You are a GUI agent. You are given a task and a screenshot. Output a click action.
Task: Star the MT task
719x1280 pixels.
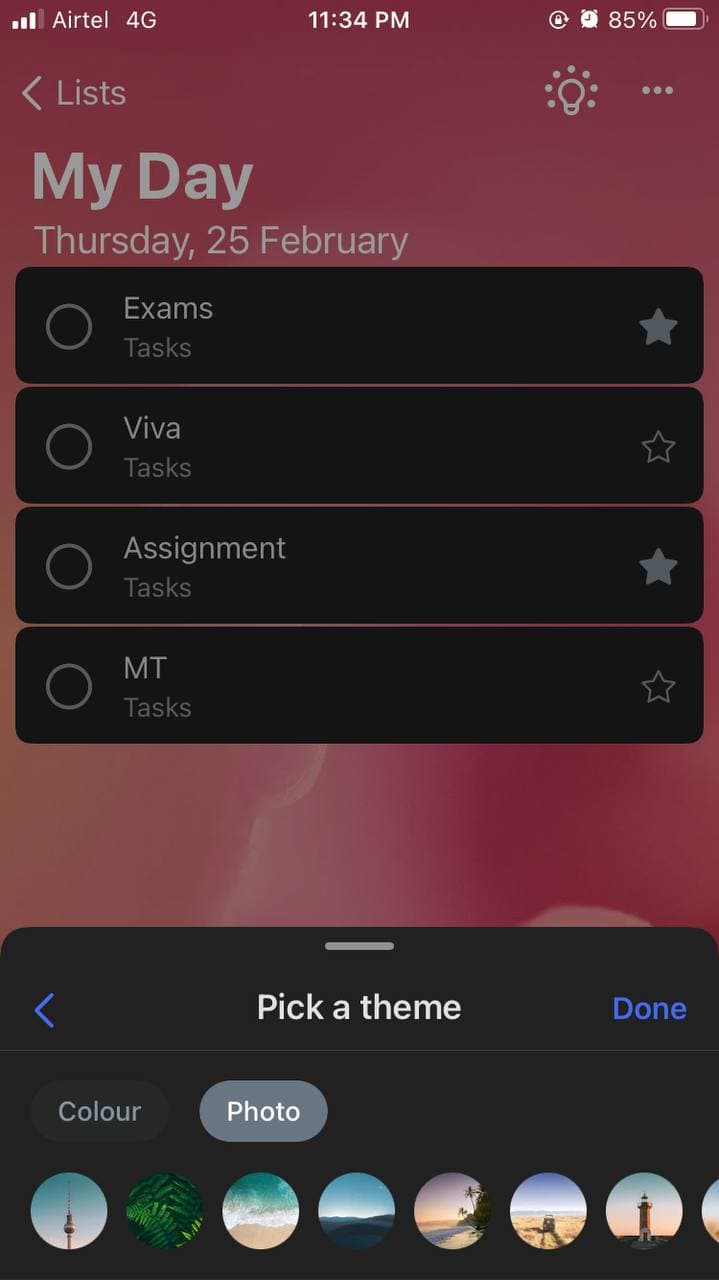pyautogui.click(x=658, y=687)
